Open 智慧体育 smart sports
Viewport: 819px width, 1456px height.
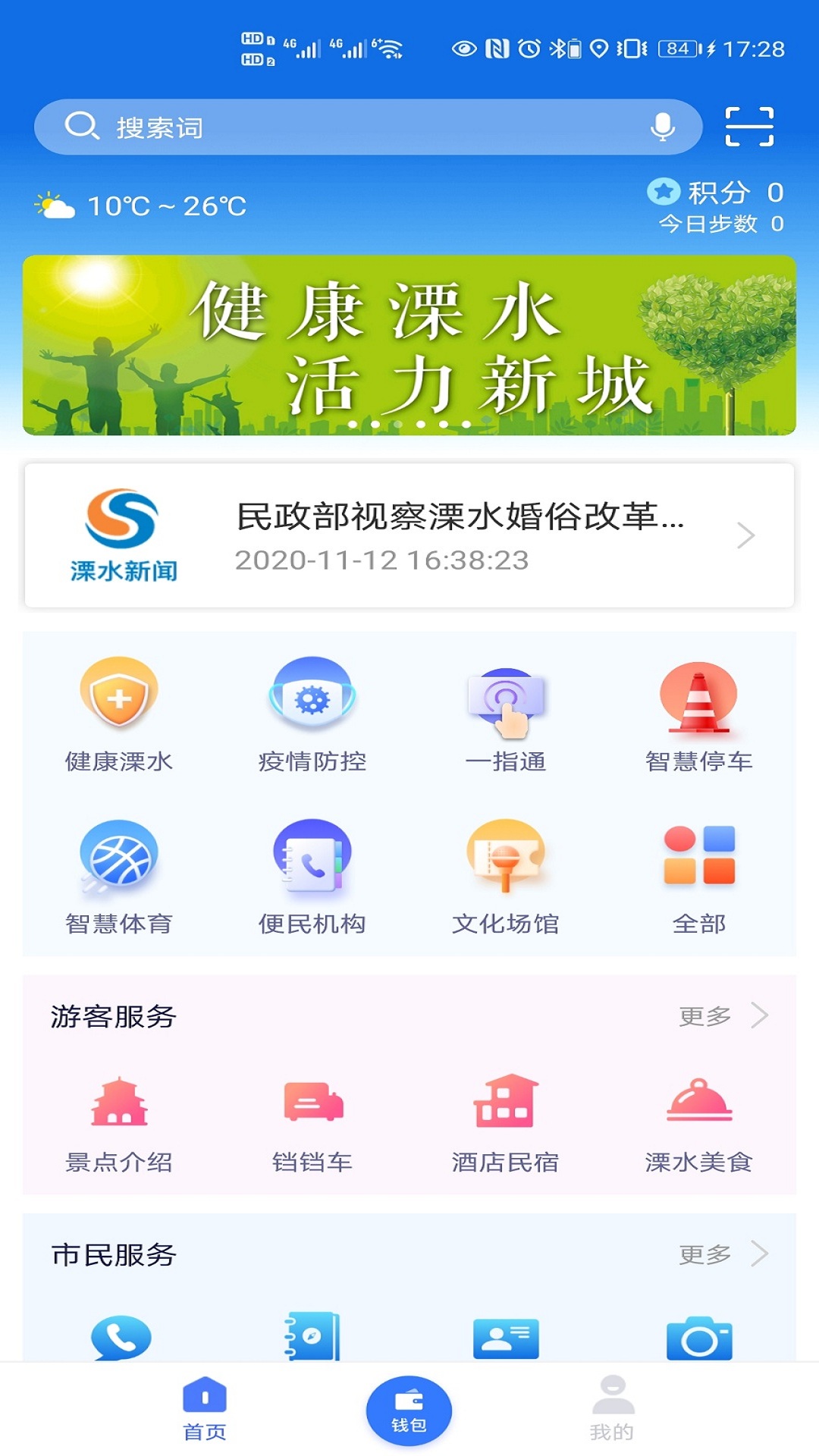click(119, 877)
